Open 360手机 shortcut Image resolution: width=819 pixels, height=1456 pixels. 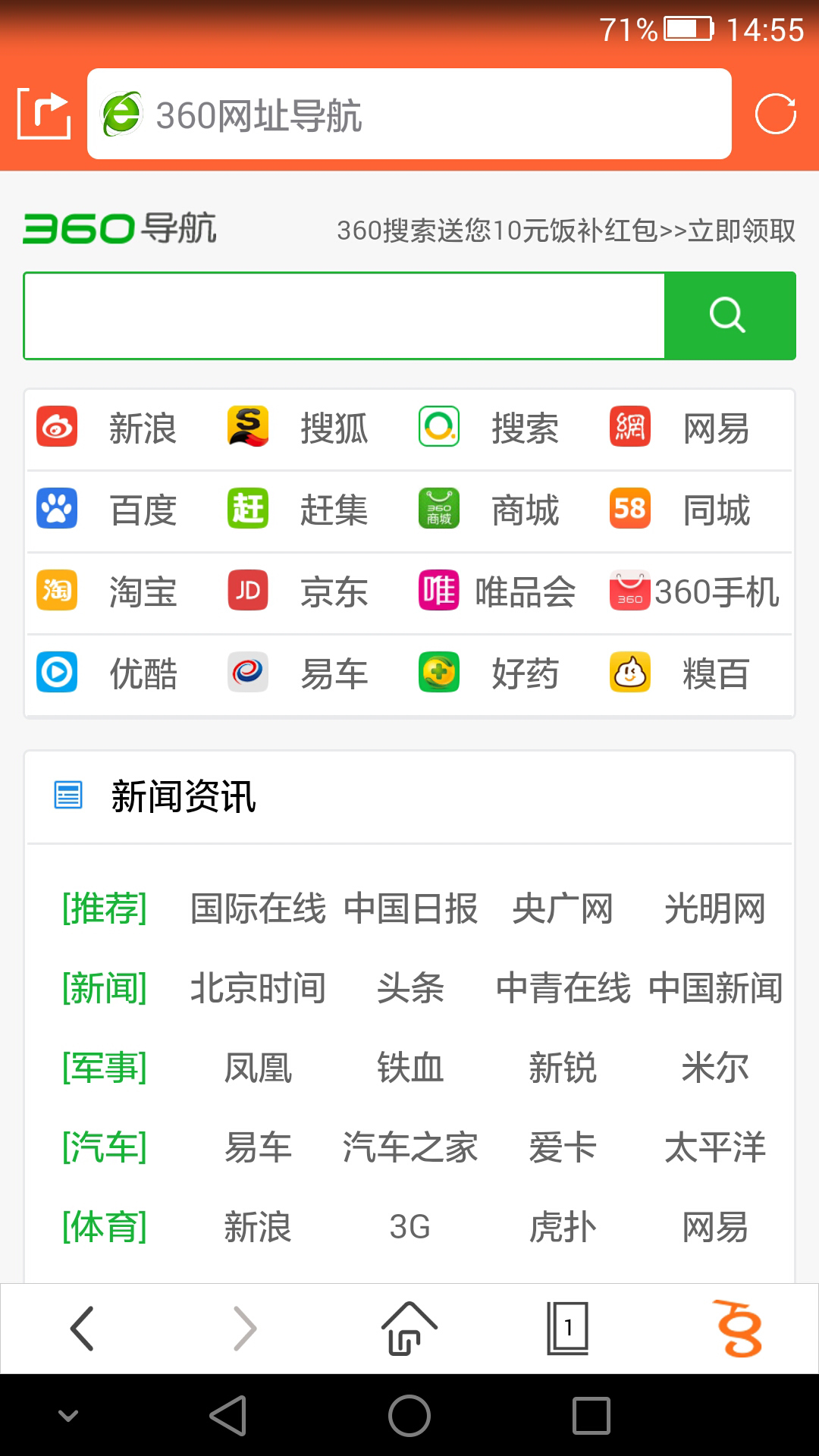click(x=695, y=591)
